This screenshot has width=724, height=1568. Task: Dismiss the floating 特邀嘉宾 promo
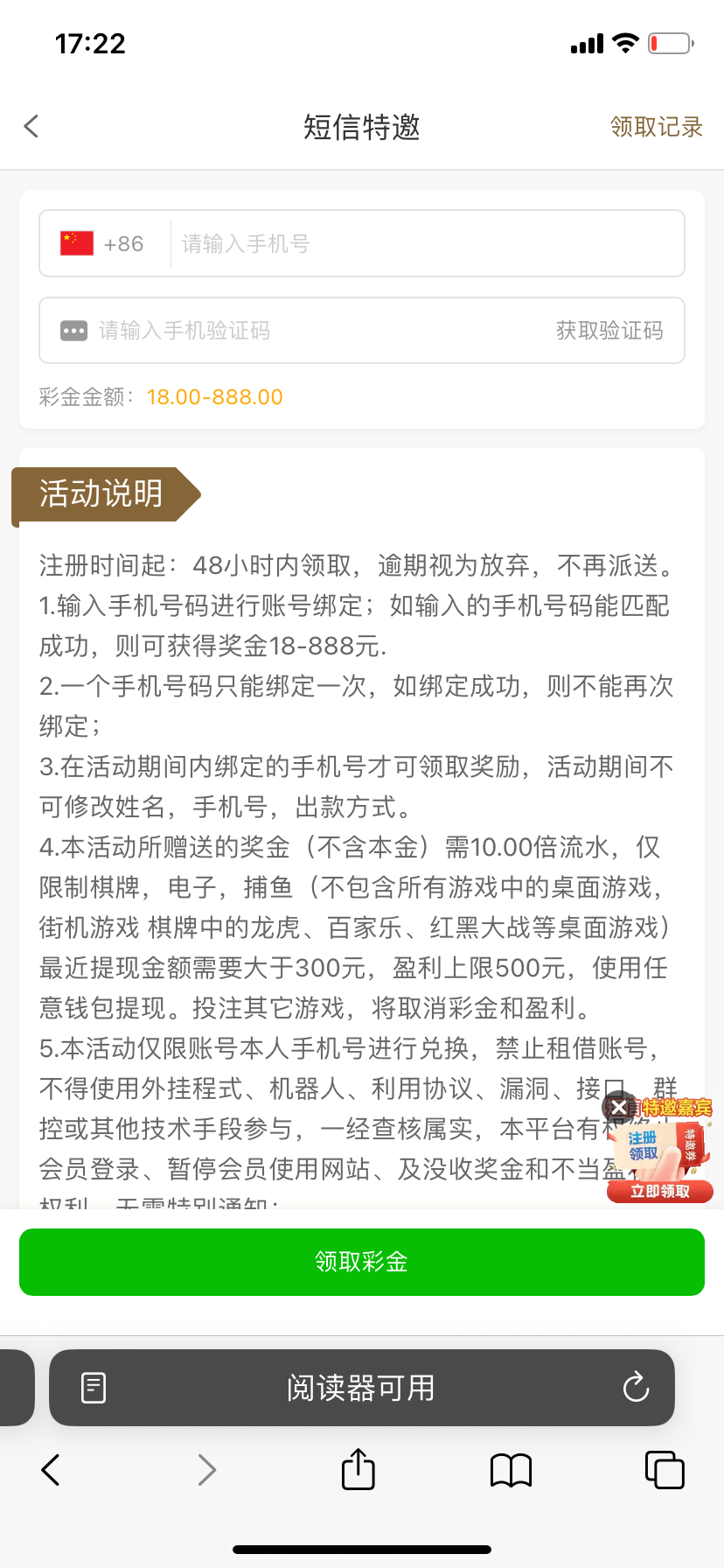[x=619, y=1108]
